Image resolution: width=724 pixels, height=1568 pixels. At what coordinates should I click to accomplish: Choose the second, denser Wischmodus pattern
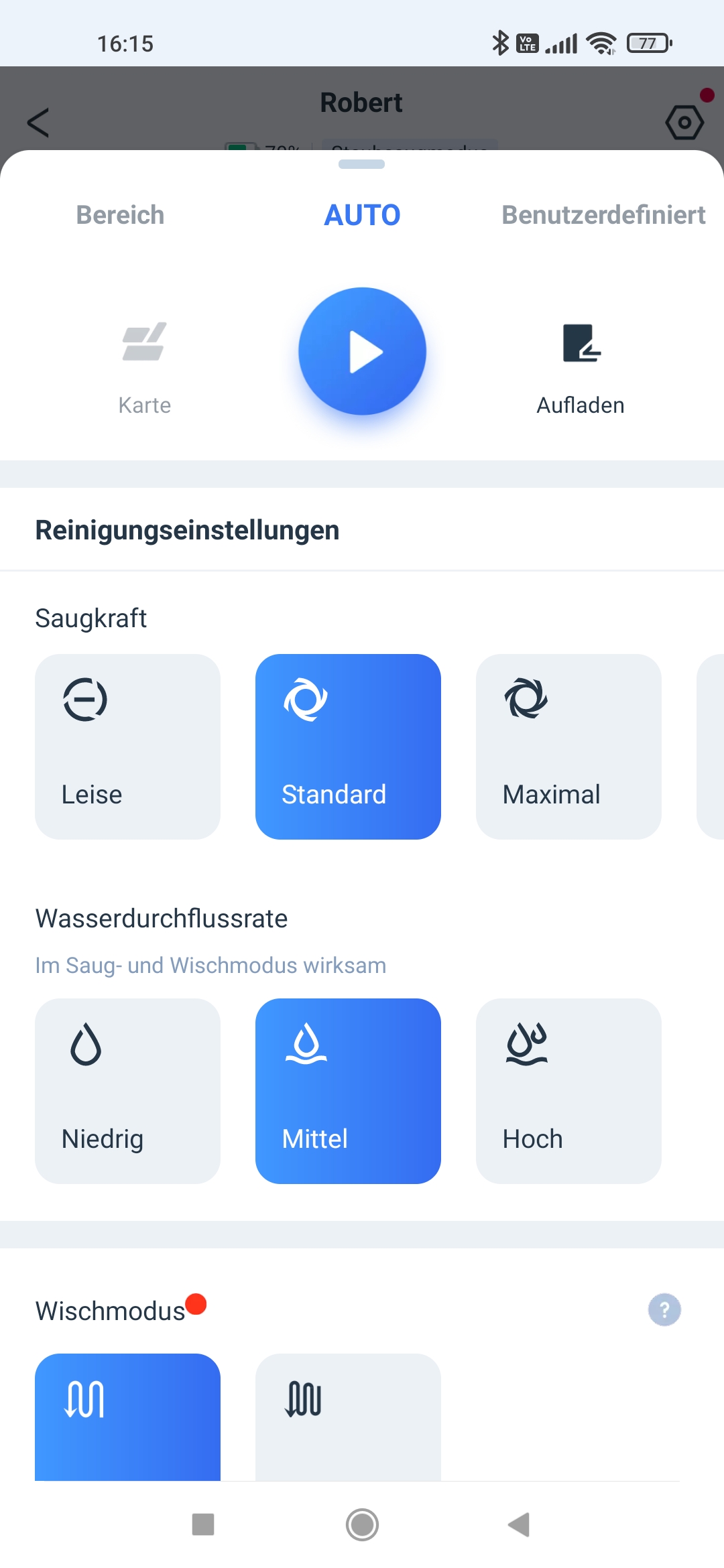click(348, 1417)
